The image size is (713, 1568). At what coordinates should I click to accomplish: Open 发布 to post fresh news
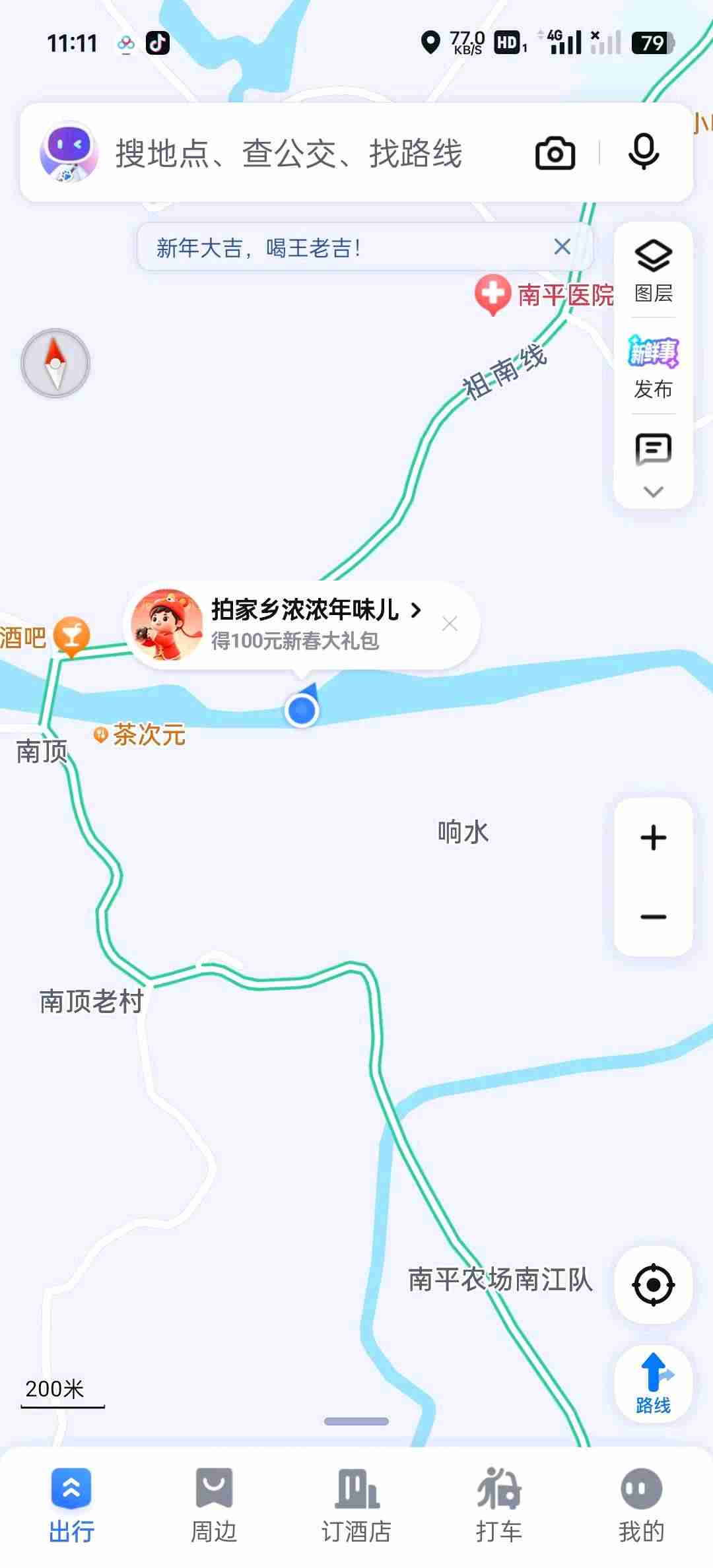coord(653,368)
